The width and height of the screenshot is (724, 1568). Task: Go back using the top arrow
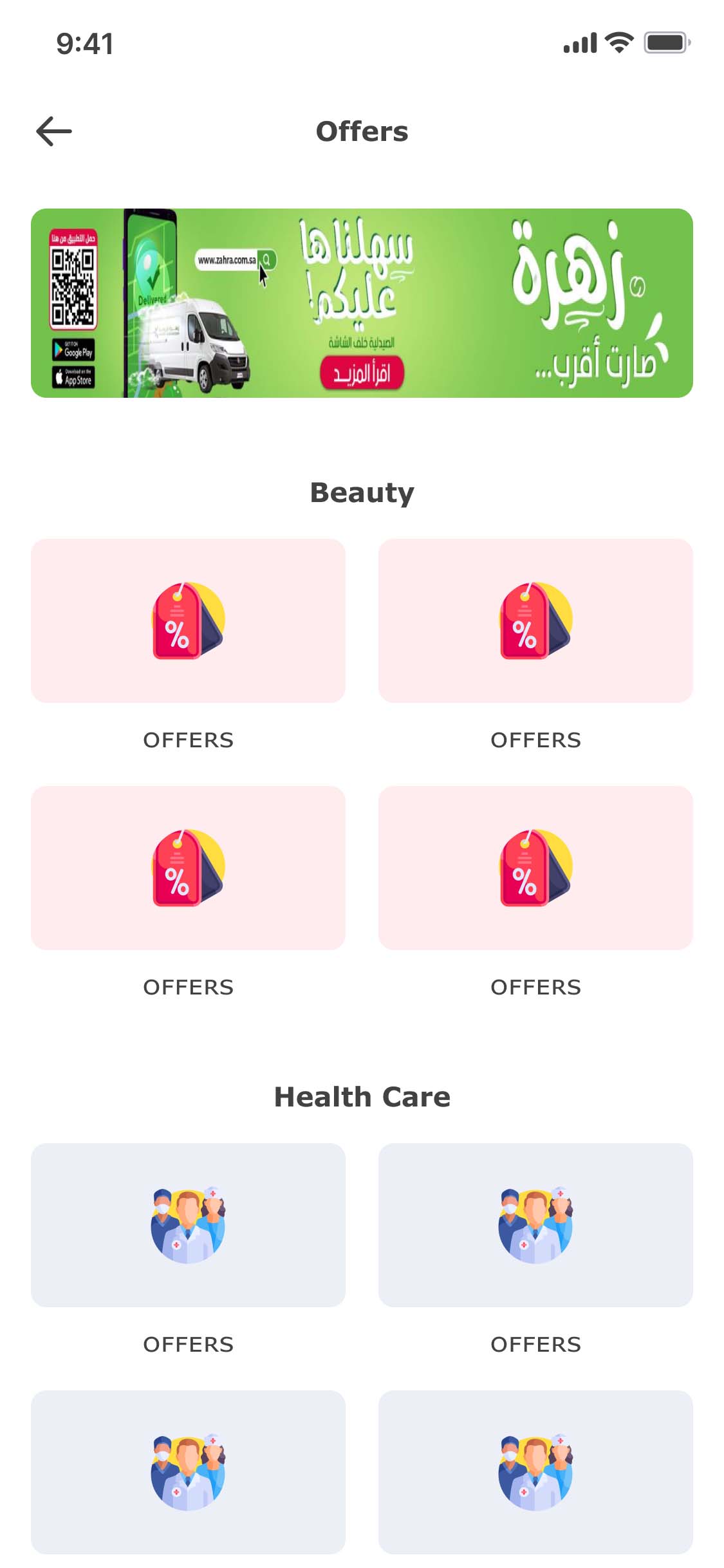[54, 131]
